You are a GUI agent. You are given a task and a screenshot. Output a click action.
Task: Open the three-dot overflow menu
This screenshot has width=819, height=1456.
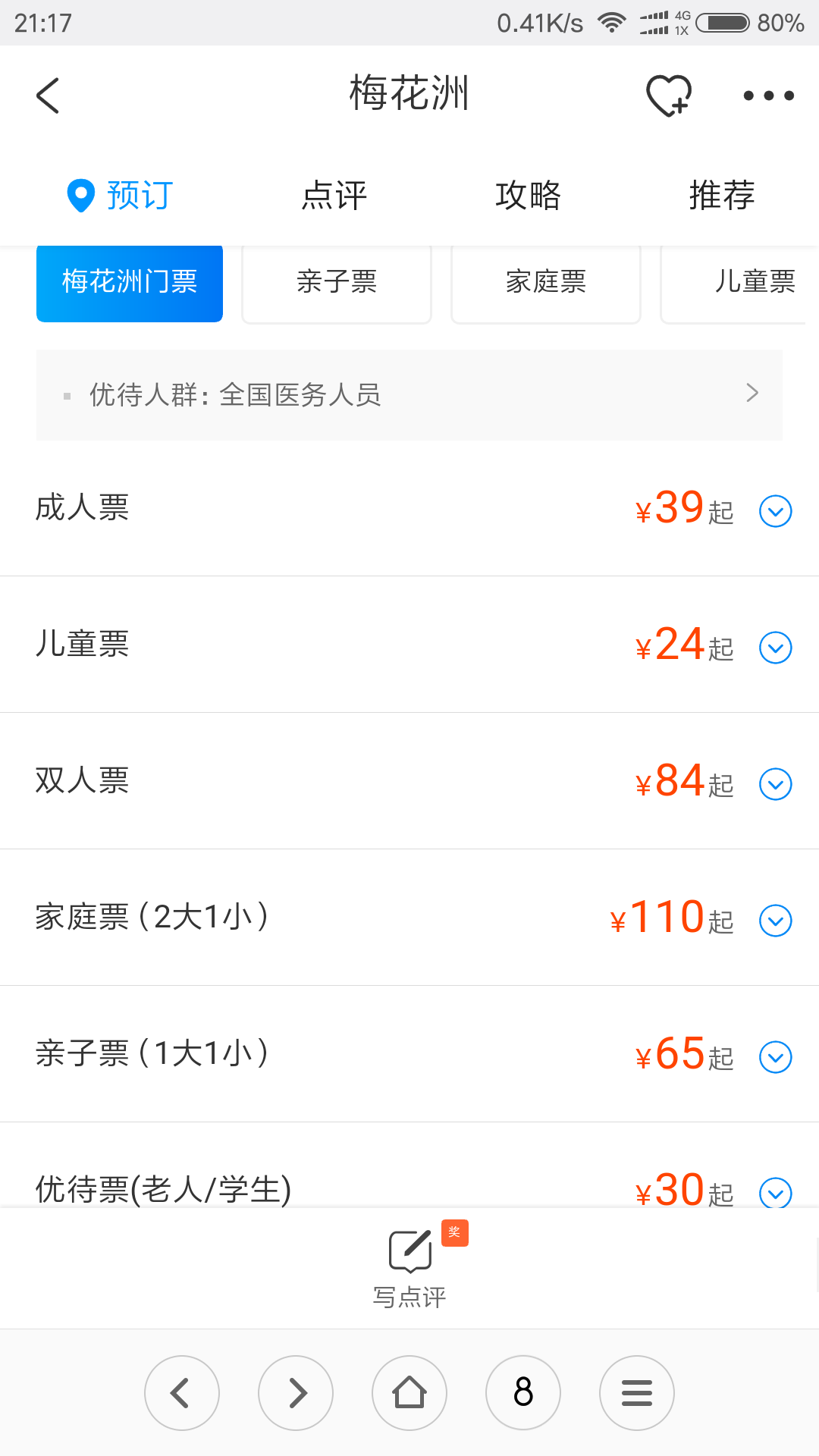tap(768, 96)
